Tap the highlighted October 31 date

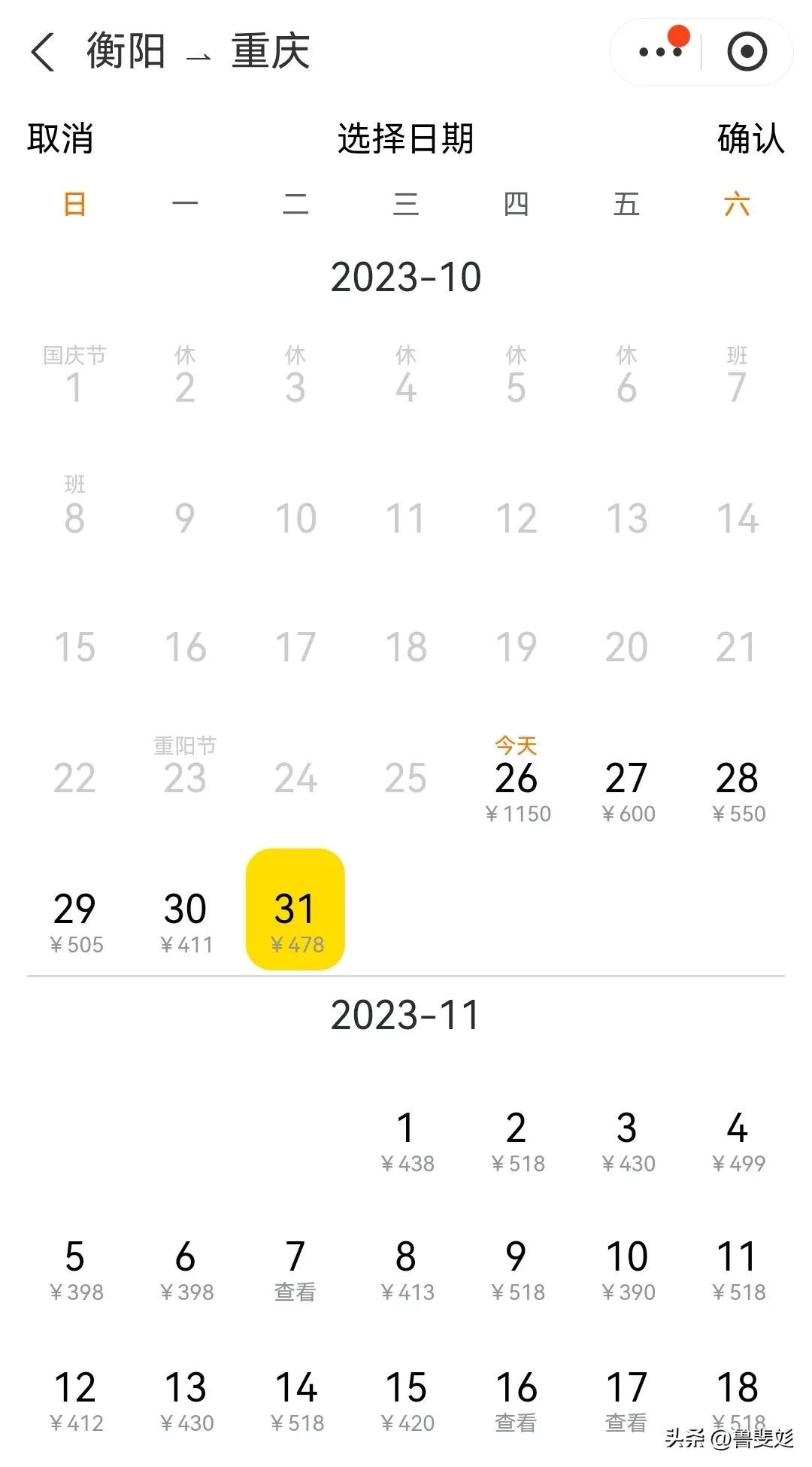[x=295, y=910]
